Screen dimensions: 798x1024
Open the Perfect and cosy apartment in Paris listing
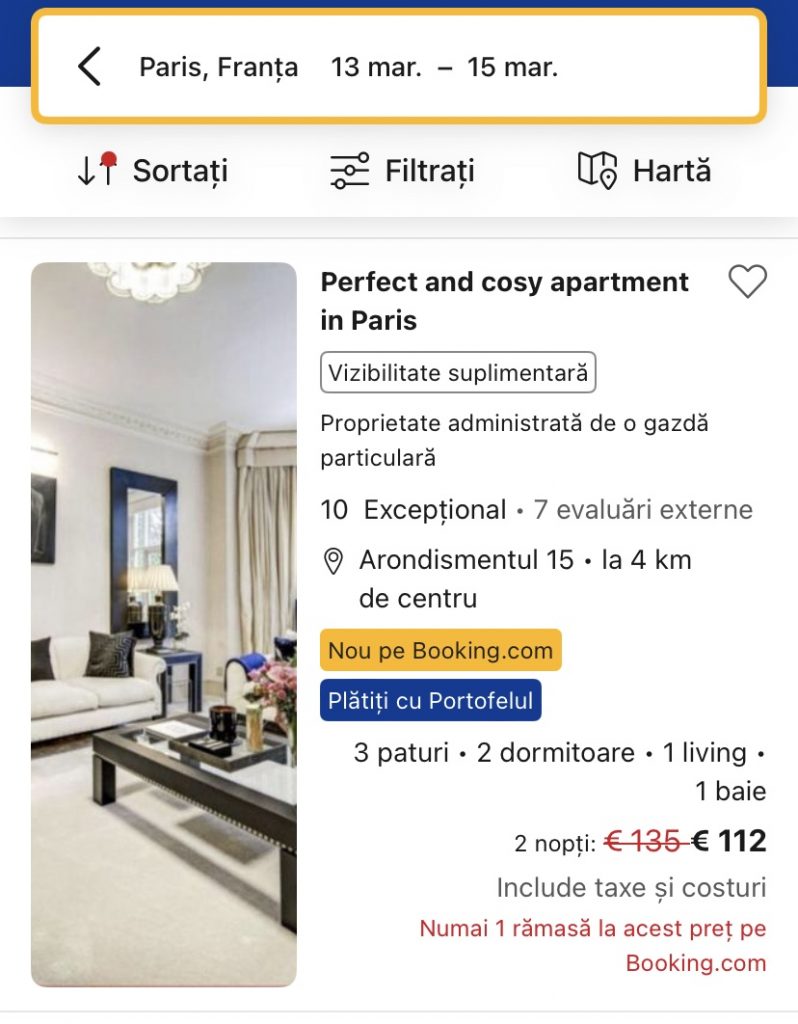click(504, 300)
